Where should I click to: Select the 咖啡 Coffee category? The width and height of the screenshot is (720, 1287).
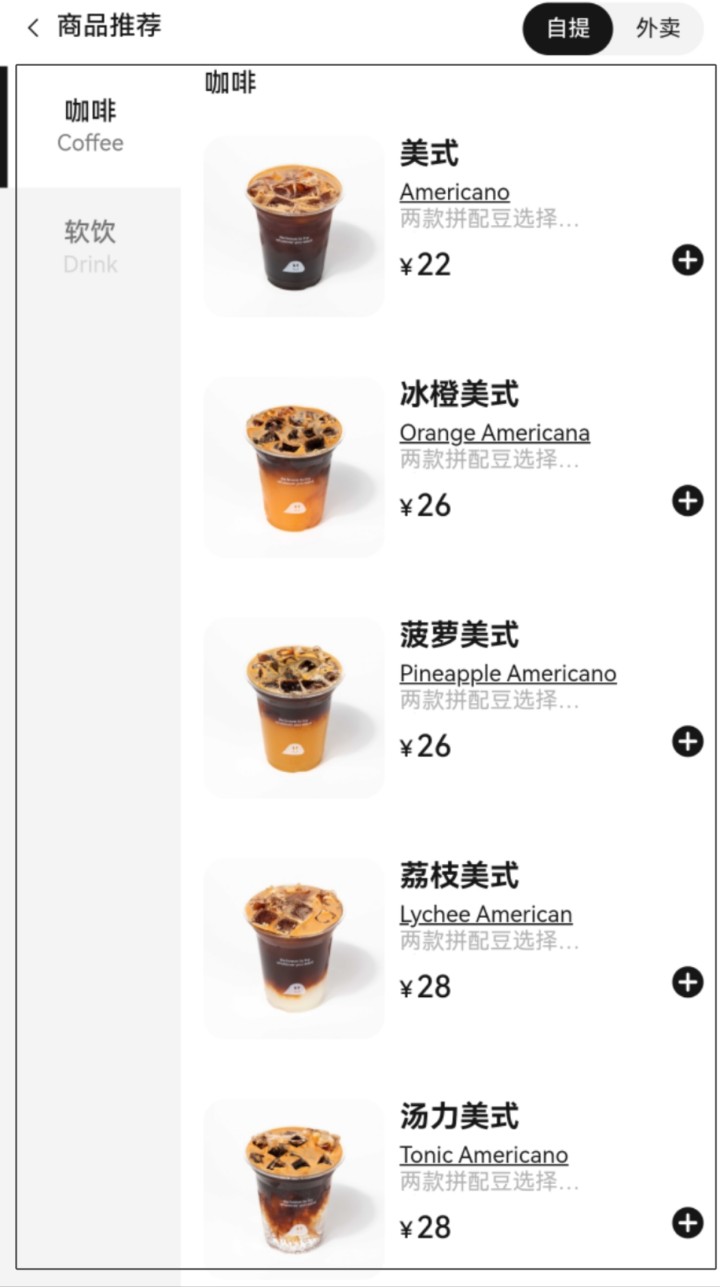pyautogui.click(x=90, y=125)
